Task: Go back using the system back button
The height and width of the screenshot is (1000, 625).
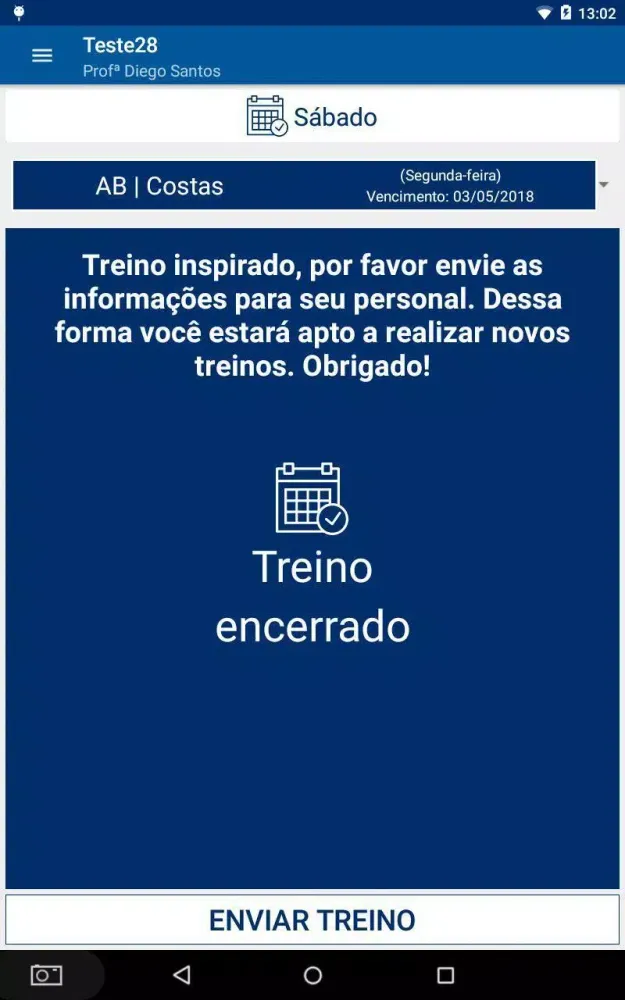Action: (181, 975)
